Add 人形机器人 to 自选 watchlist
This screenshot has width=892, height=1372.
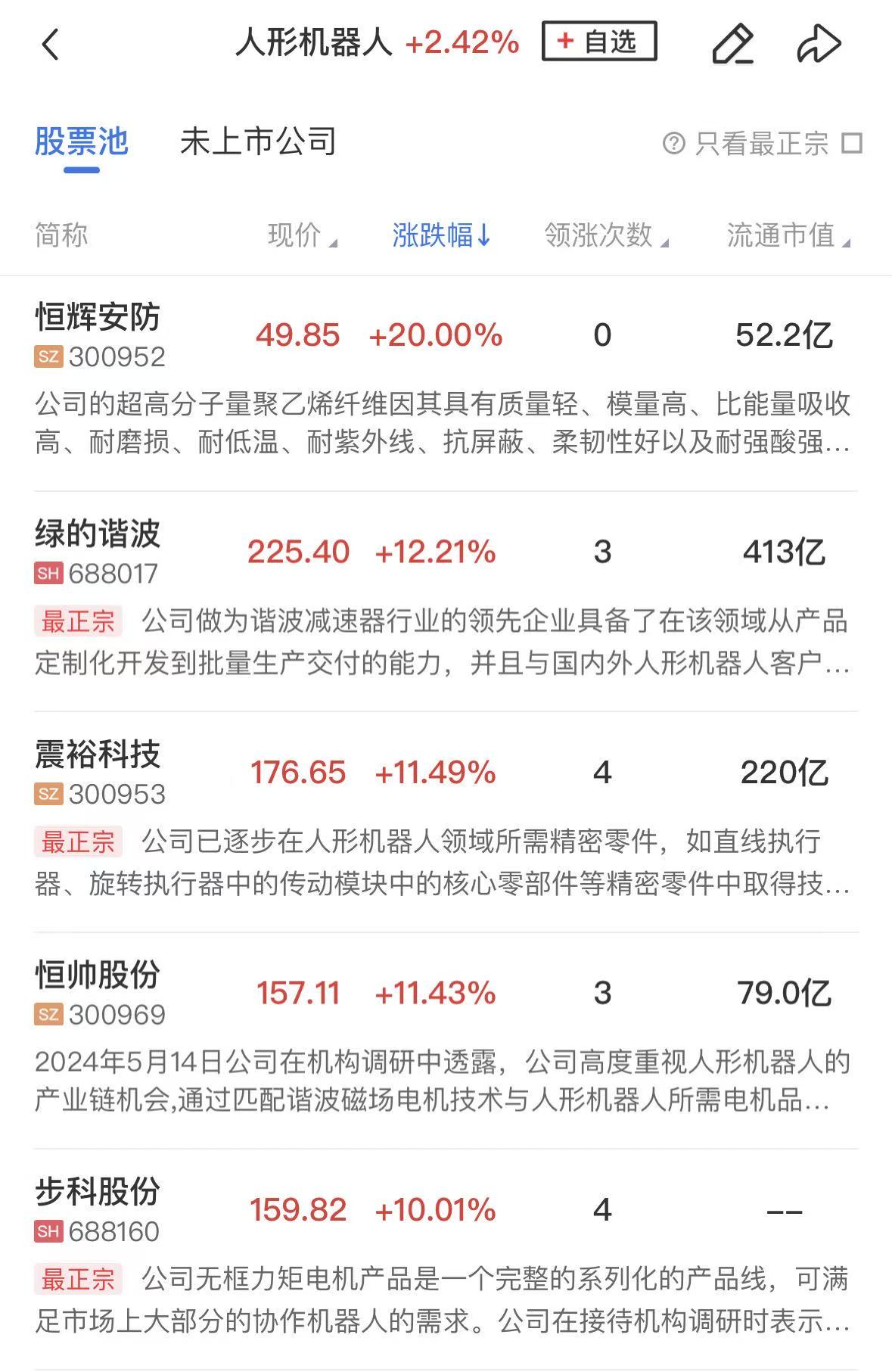pos(598,42)
